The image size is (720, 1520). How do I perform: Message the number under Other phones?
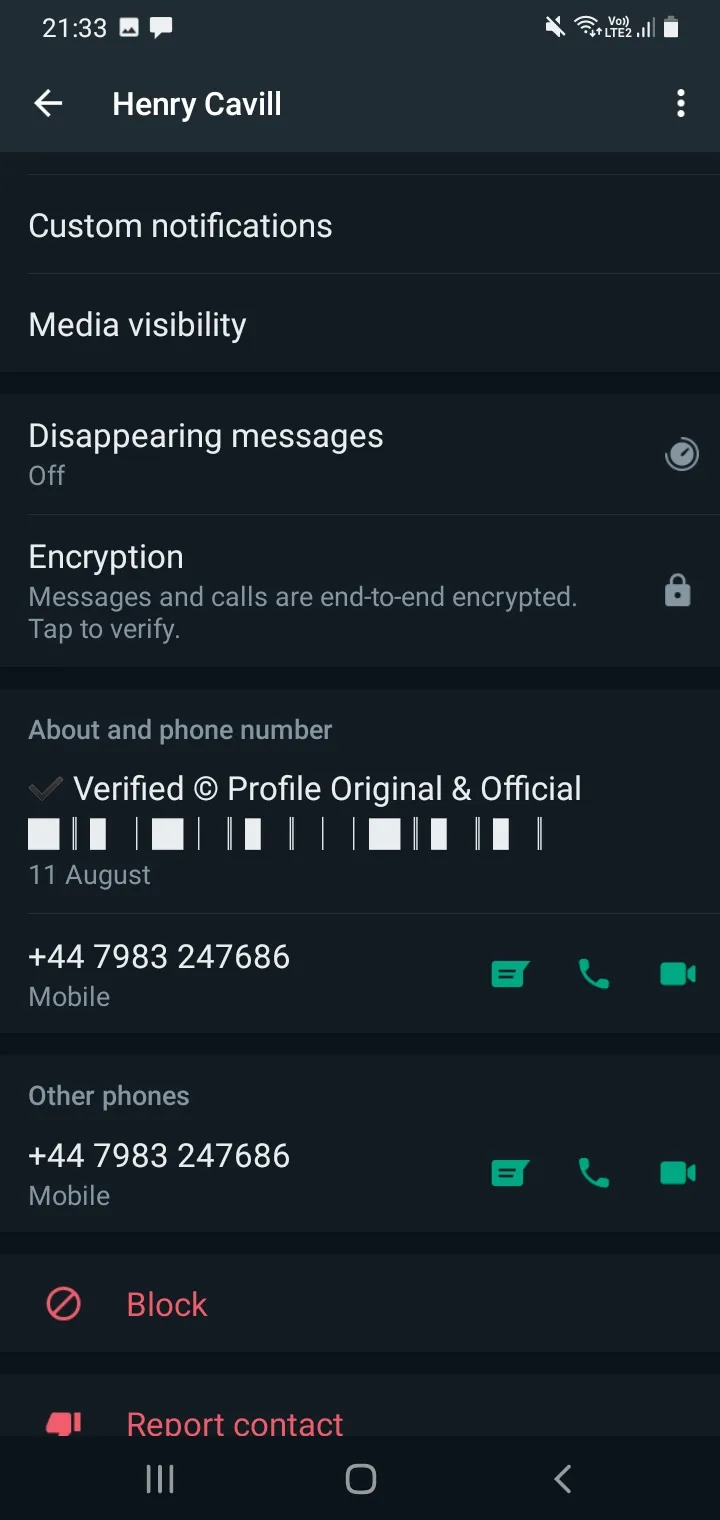point(510,1173)
